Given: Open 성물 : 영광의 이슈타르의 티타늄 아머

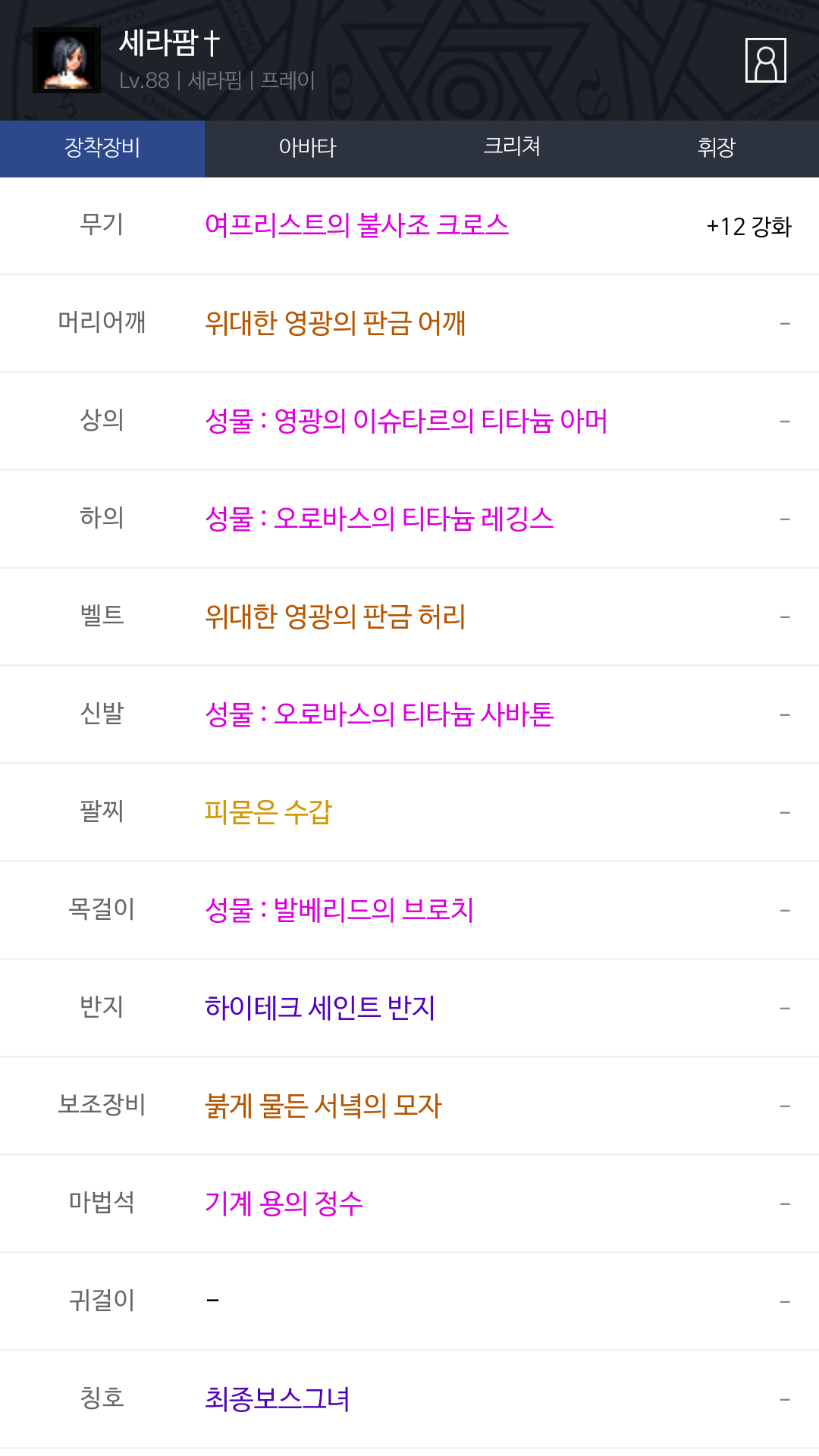Looking at the screenshot, I should pos(406,421).
